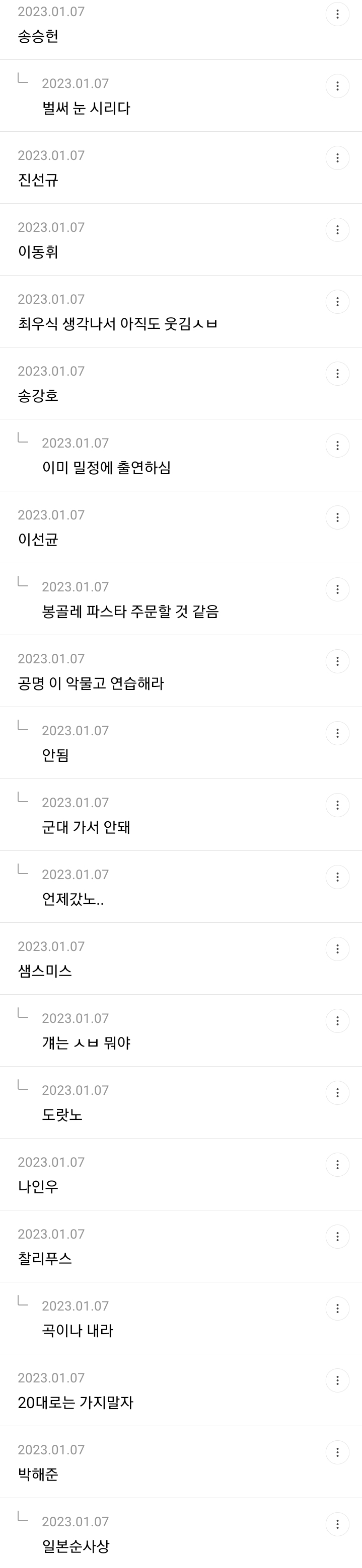Open the overflow menu on reply 곡이나 내라
The width and height of the screenshot is (362, 1568).
[x=337, y=1308]
